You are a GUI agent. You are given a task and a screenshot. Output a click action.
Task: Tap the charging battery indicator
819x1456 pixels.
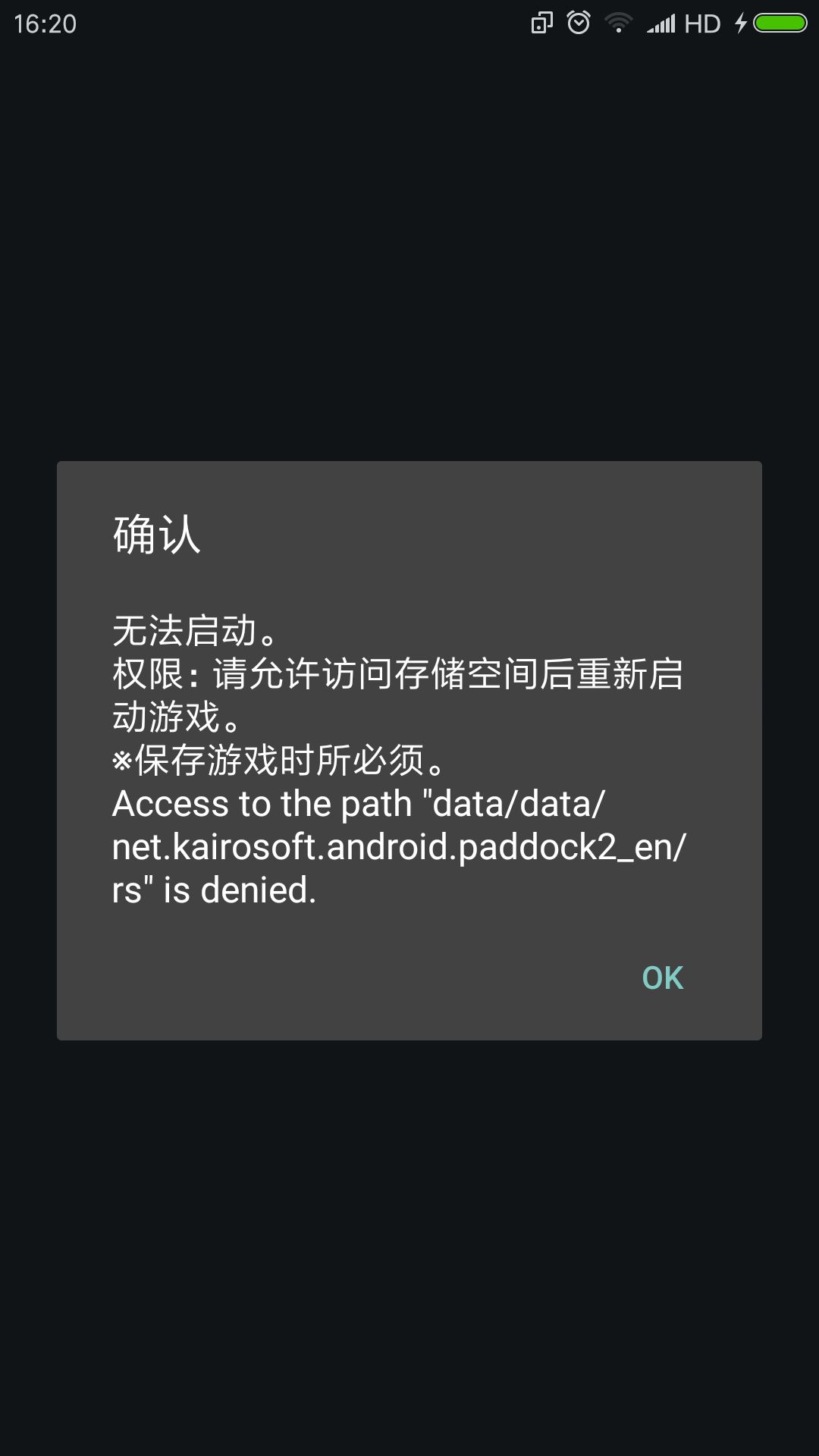(781, 22)
